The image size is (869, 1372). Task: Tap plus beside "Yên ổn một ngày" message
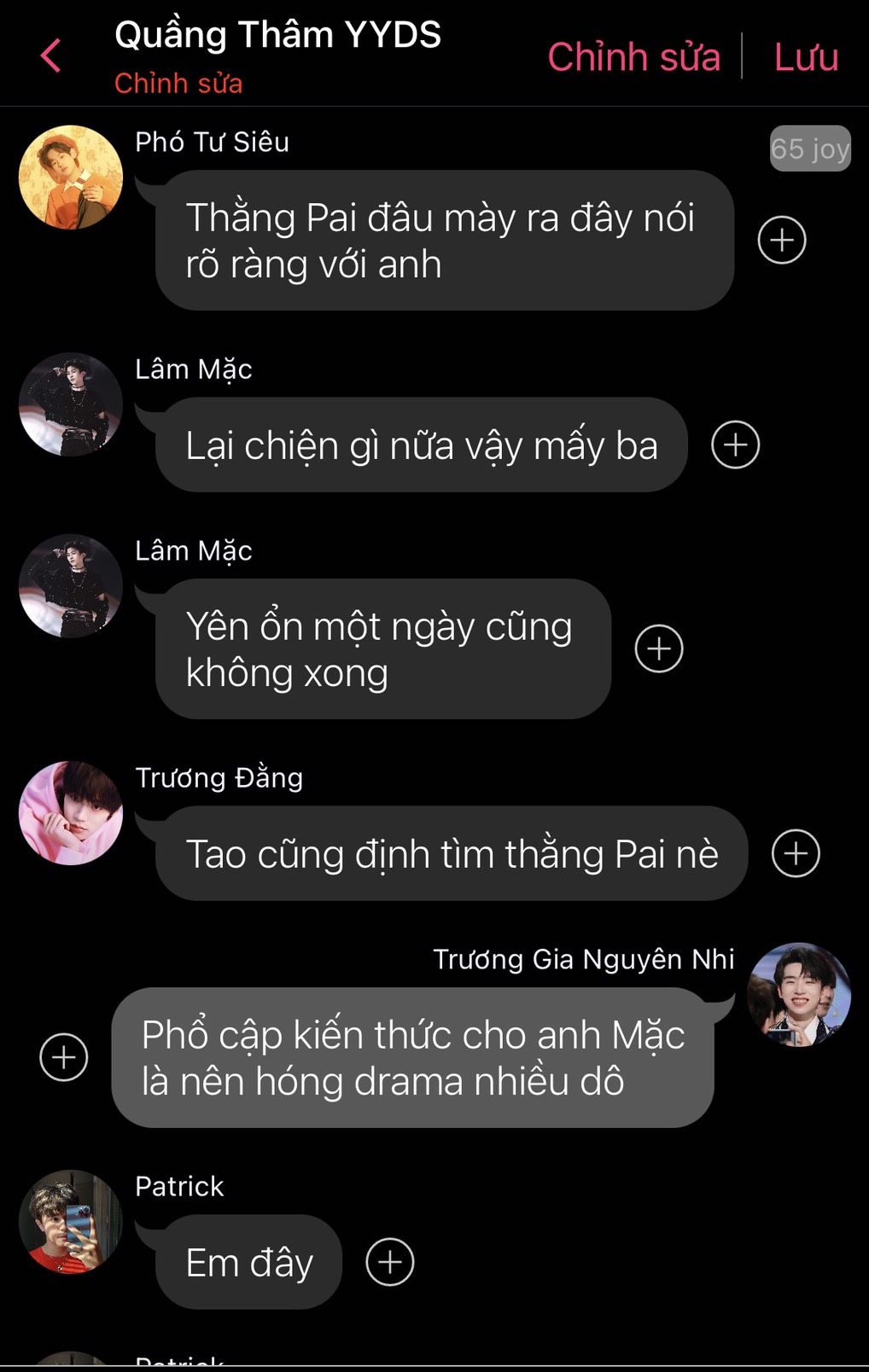point(659,648)
